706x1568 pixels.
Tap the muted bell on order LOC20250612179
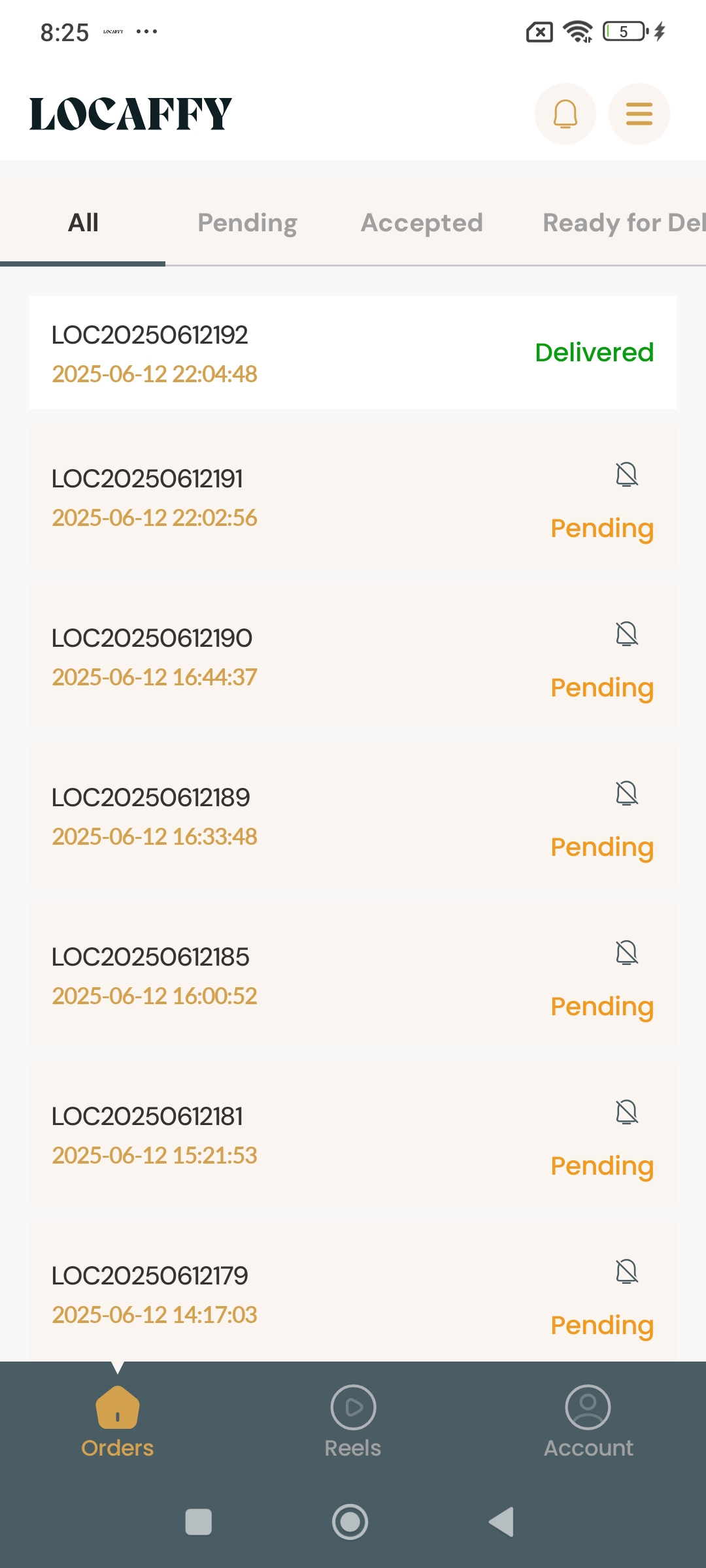pos(627,1271)
